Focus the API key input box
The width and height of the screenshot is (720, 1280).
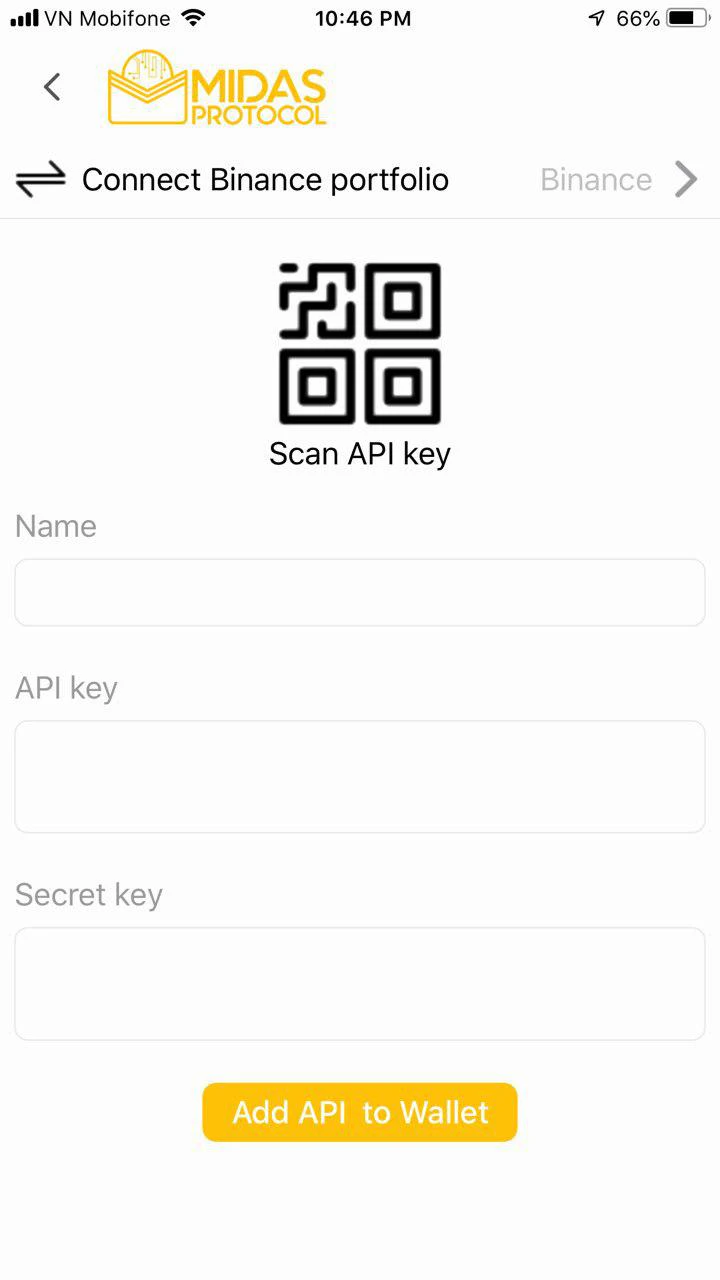[x=359, y=776]
